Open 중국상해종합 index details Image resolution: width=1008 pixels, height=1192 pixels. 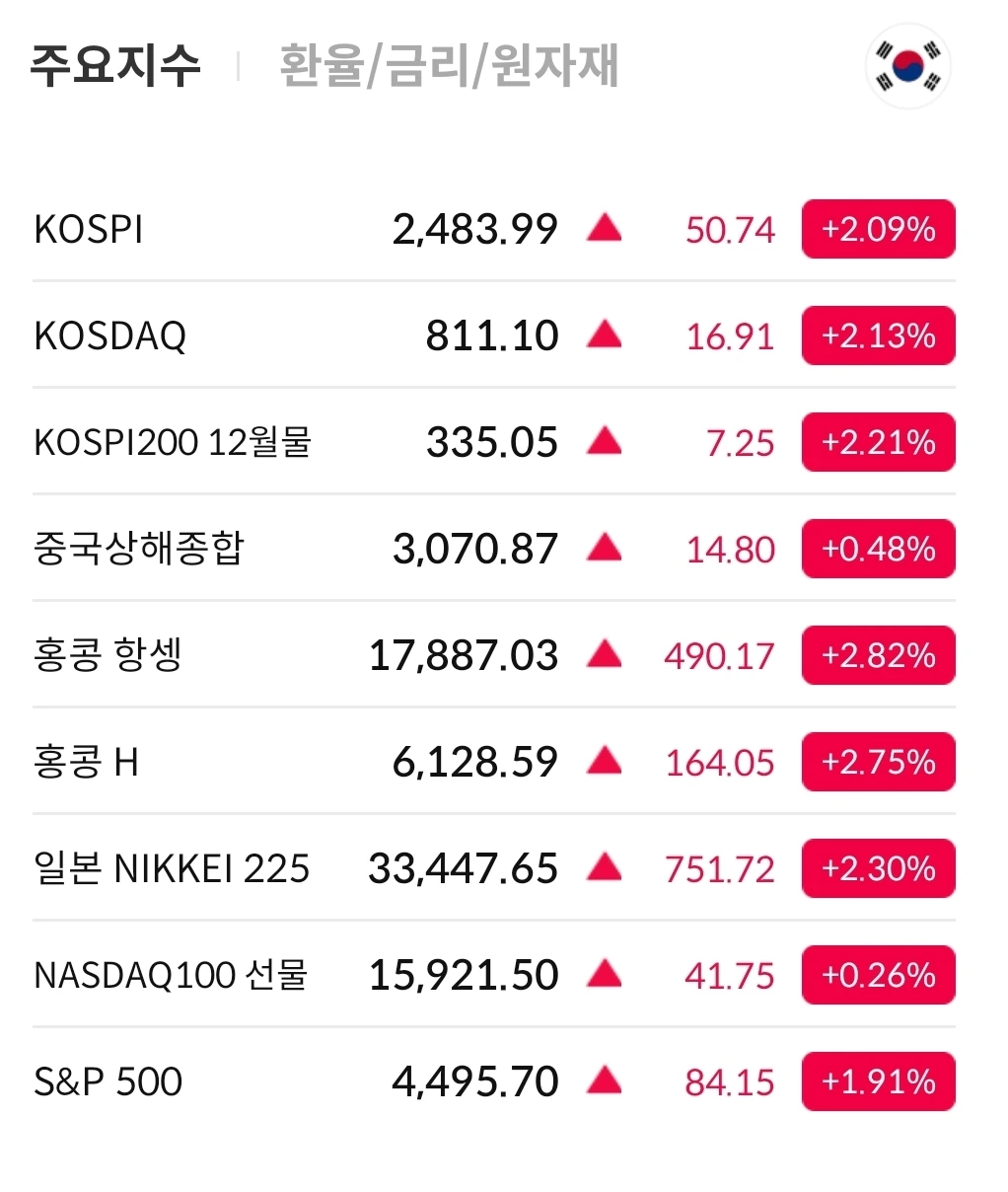(494, 549)
